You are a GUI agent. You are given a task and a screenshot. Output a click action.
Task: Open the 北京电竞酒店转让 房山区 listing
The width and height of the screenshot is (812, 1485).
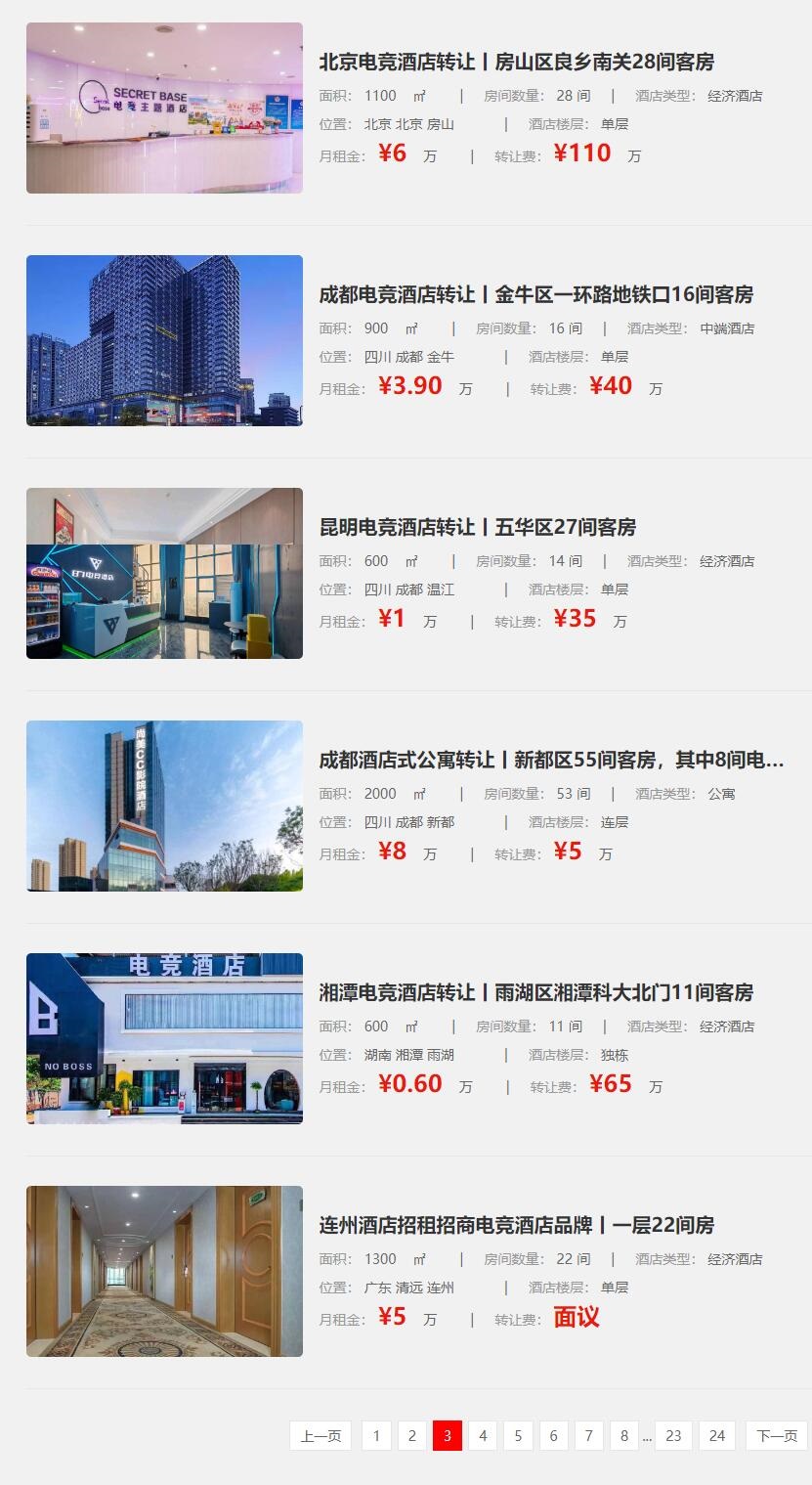(x=516, y=62)
